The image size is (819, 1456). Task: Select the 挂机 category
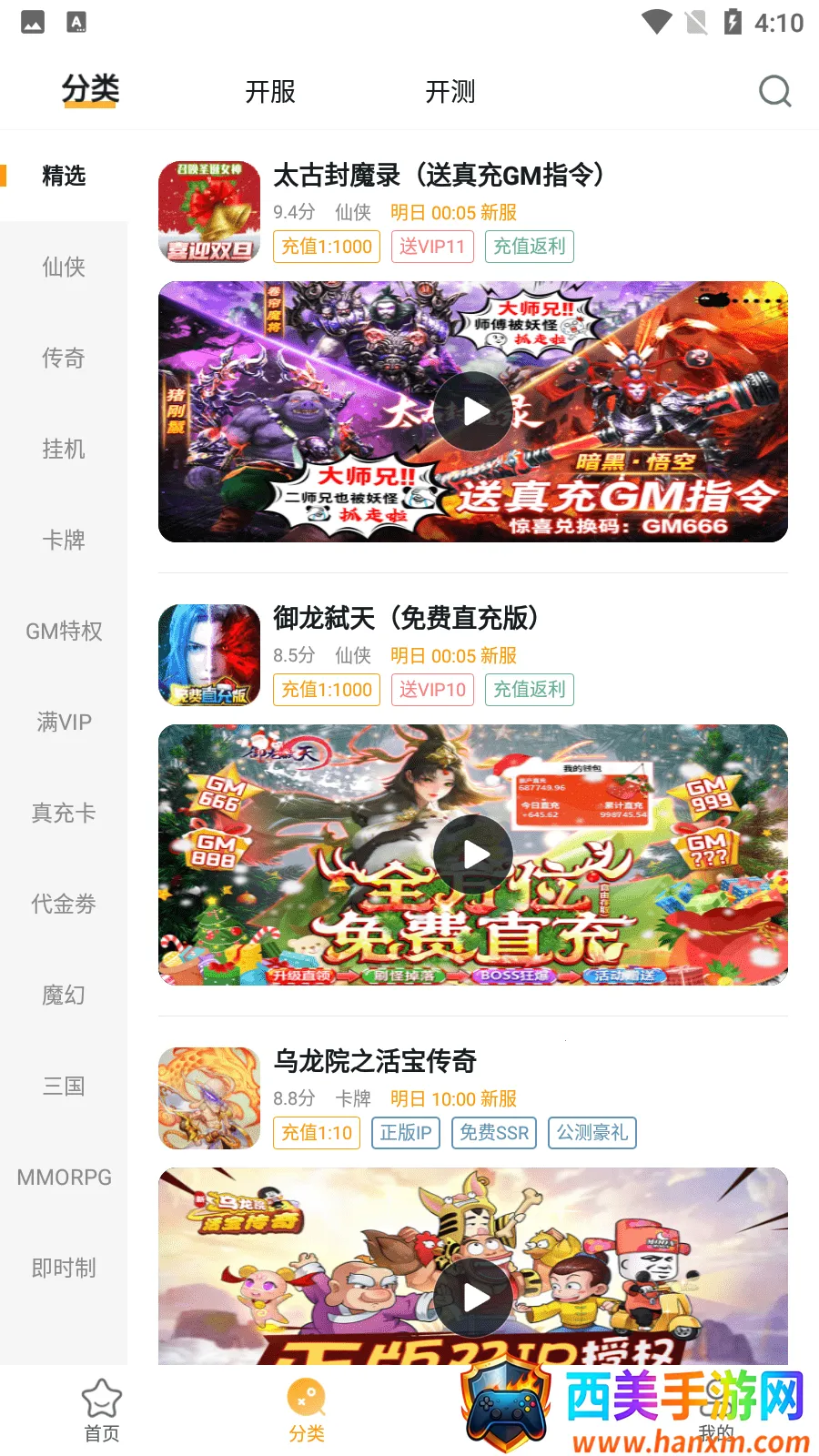click(64, 449)
